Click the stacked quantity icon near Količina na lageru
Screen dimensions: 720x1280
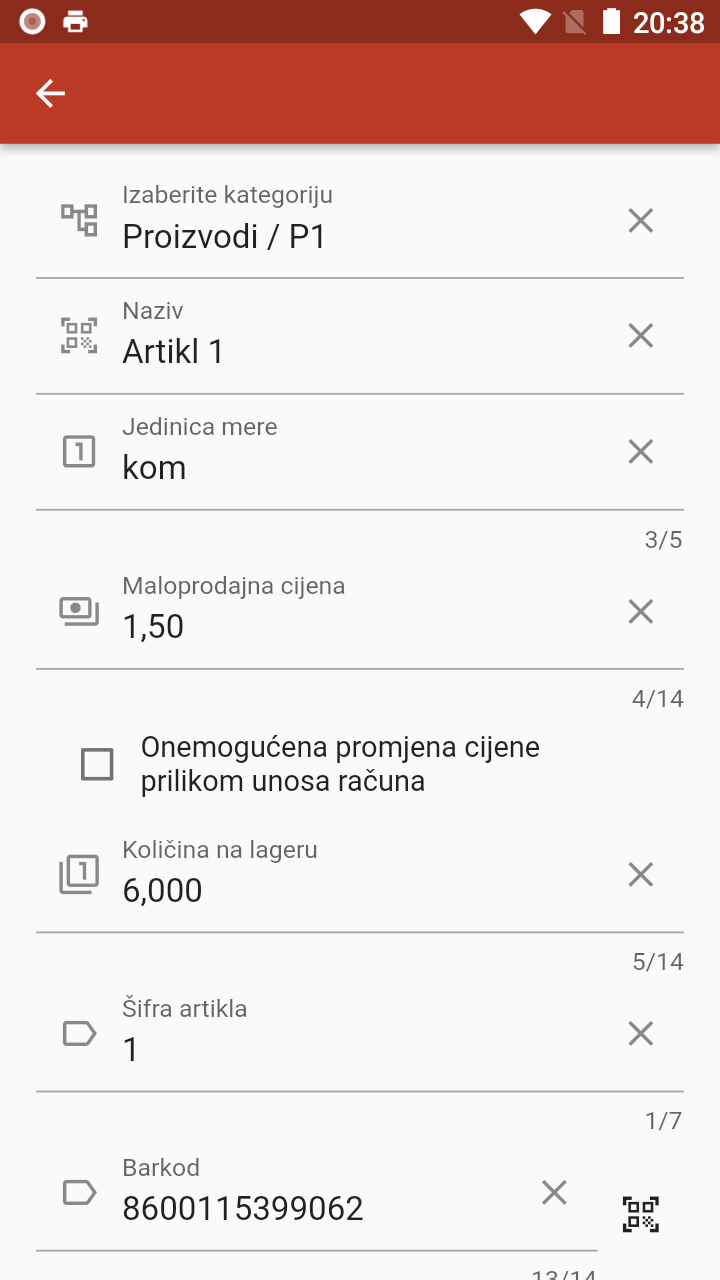pyautogui.click(x=78, y=873)
